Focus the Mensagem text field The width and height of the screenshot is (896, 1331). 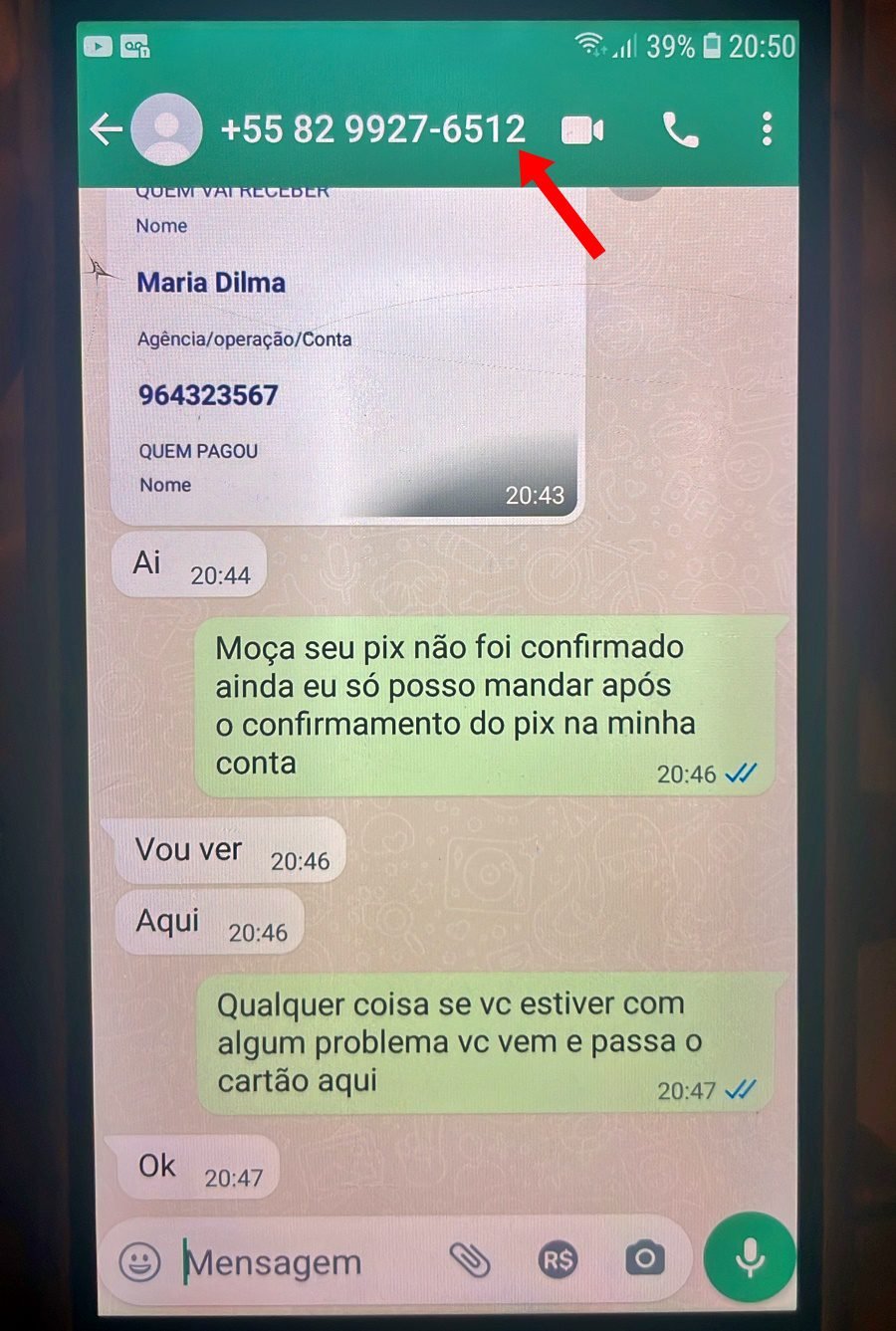point(299,1262)
